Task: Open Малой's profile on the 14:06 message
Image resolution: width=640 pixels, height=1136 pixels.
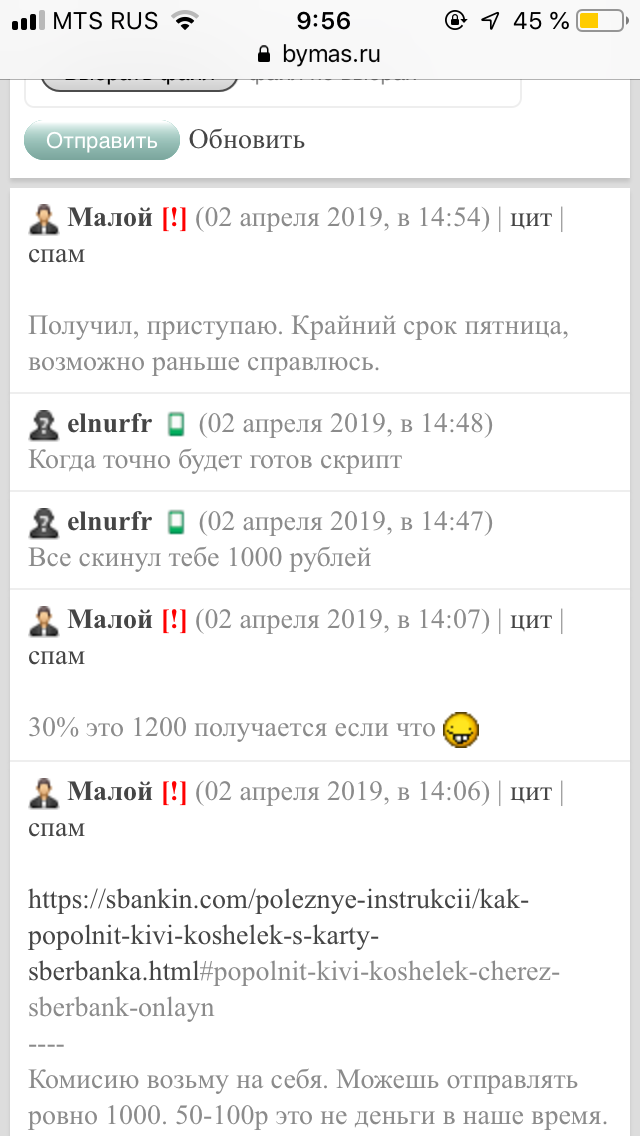Action: (x=109, y=792)
